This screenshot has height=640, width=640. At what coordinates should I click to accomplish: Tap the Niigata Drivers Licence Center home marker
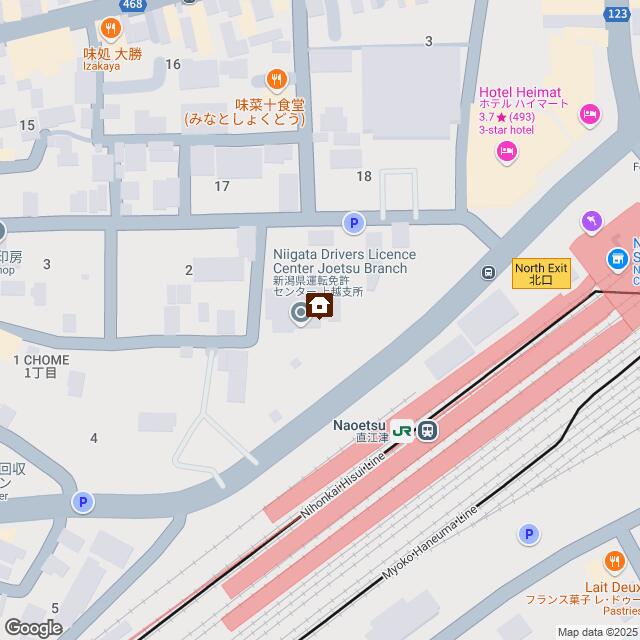(320, 306)
